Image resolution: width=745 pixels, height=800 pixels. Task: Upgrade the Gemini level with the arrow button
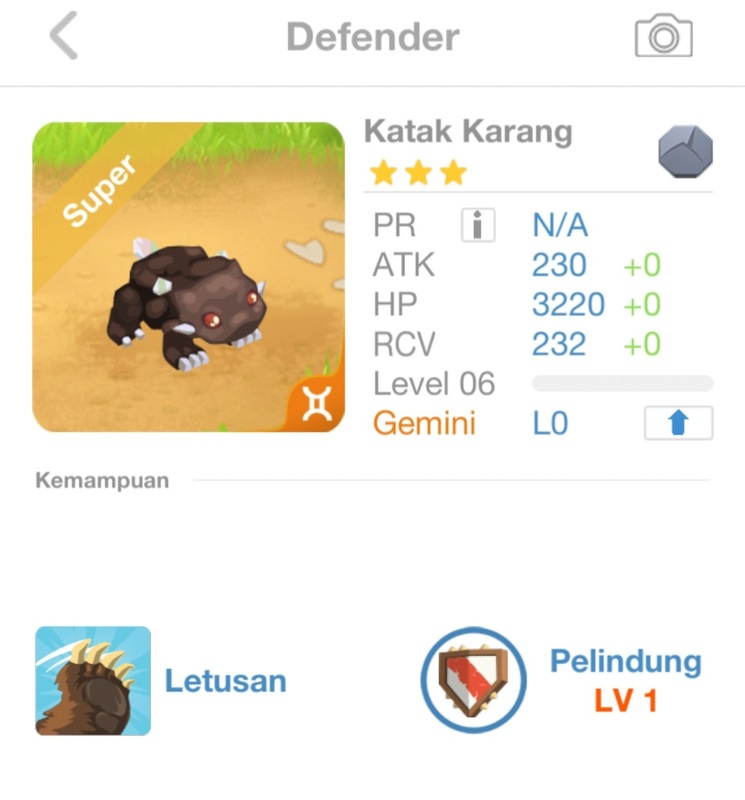click(678, 423)
